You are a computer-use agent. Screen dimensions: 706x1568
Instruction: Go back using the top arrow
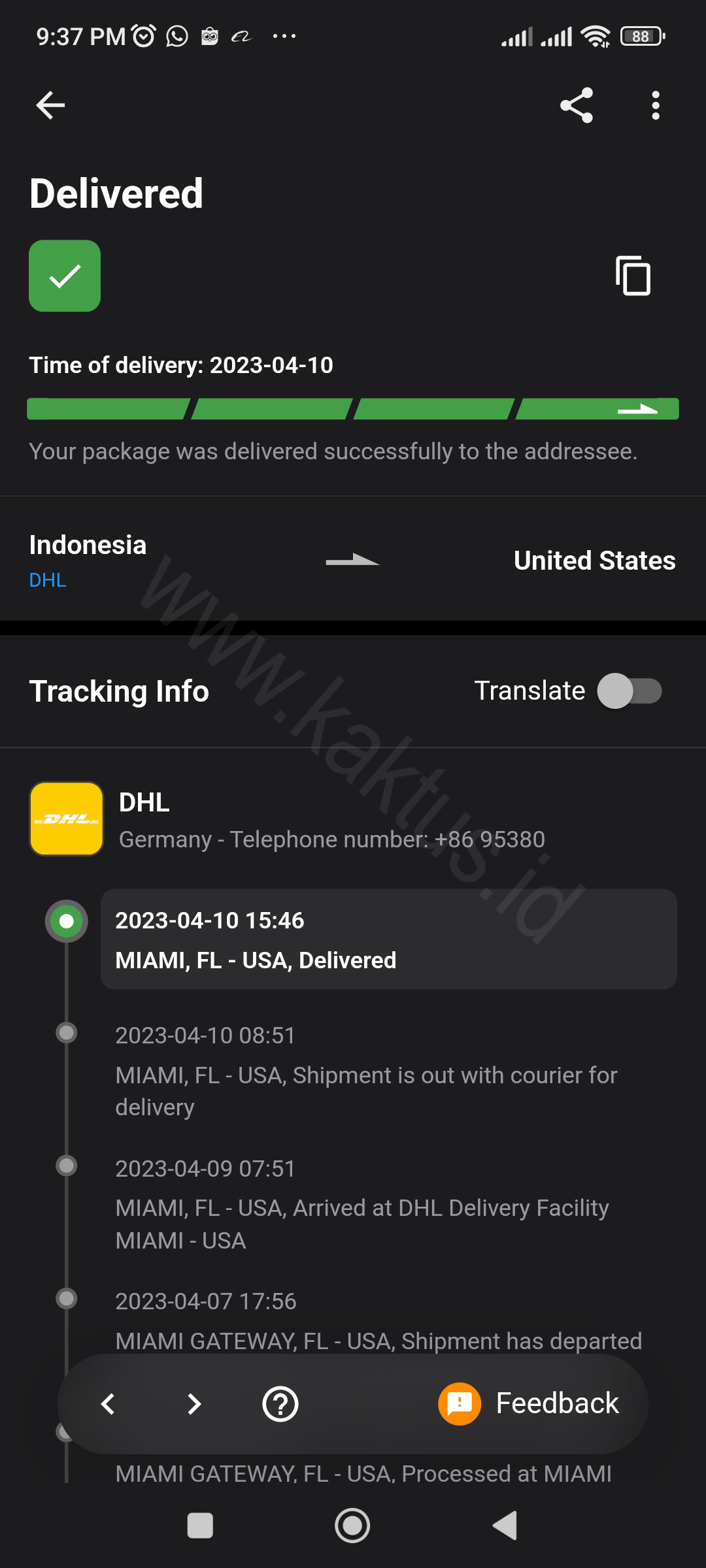point(50,105)
